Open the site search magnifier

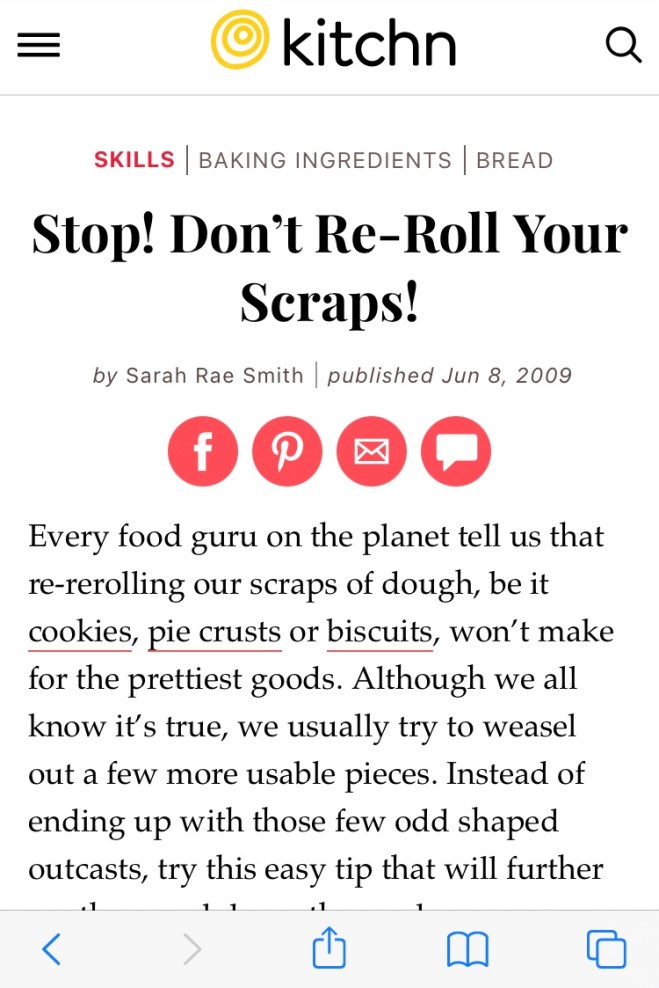coord(623,45)
